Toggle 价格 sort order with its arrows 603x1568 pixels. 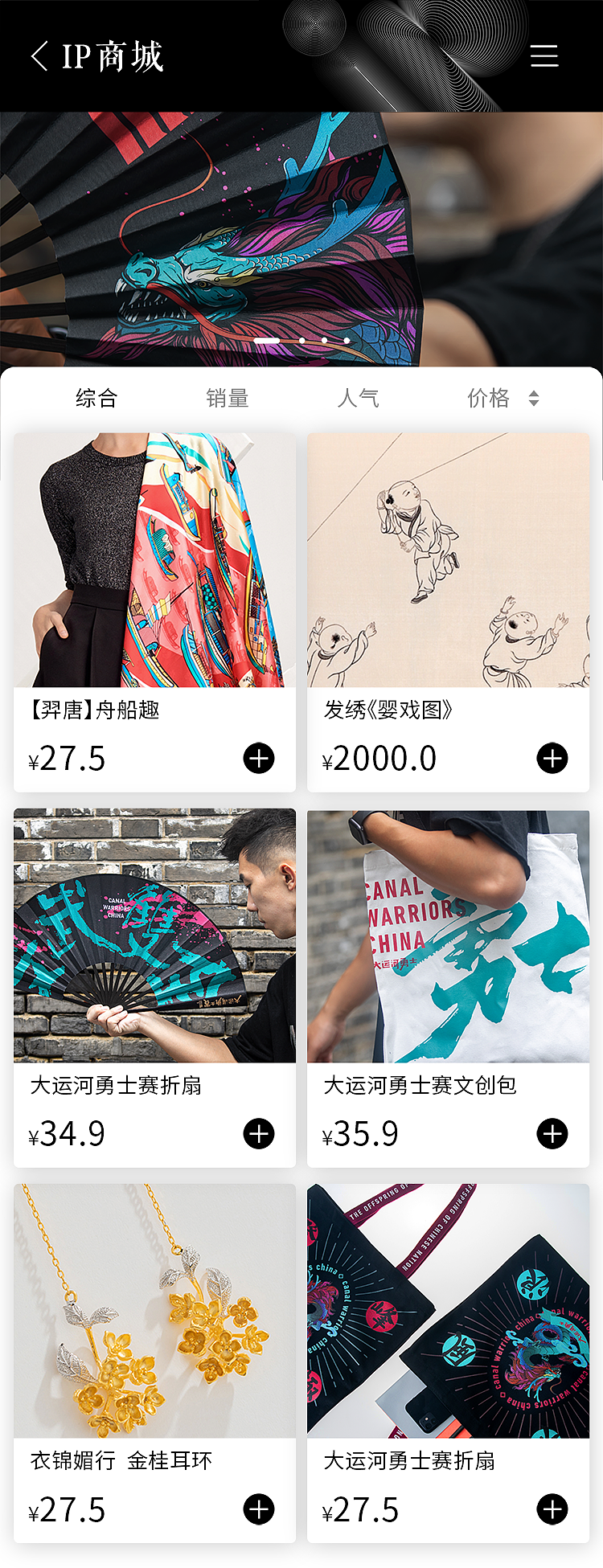[533, 397]
